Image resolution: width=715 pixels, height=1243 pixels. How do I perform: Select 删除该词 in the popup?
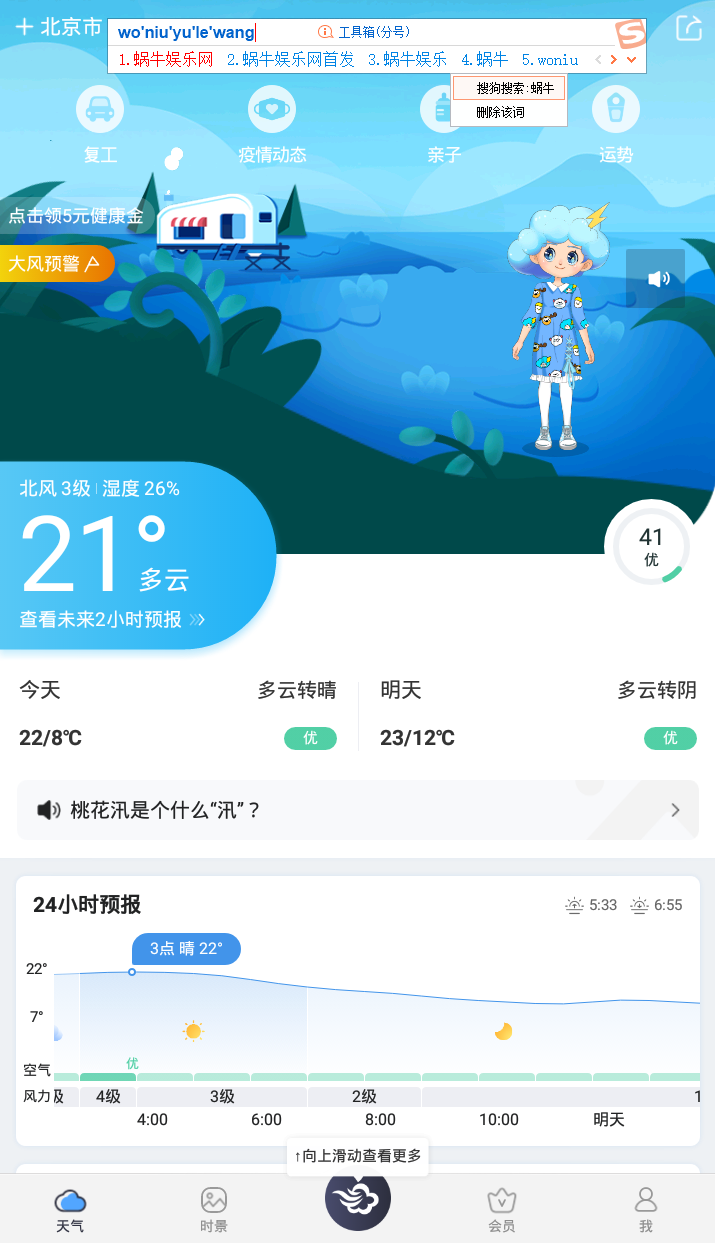coord(500,112)
